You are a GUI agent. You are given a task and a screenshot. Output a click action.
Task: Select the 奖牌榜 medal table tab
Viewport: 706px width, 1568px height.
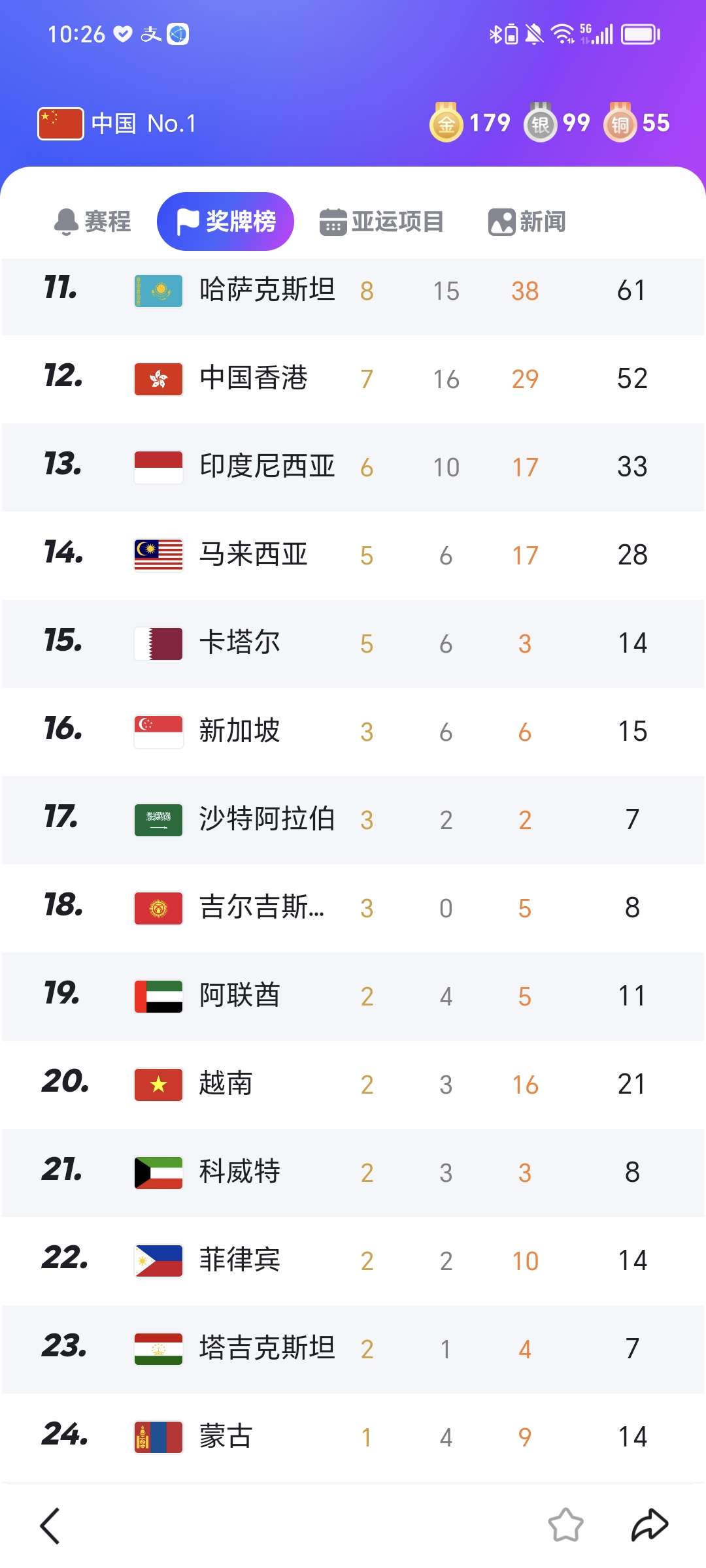pos(226,221)
